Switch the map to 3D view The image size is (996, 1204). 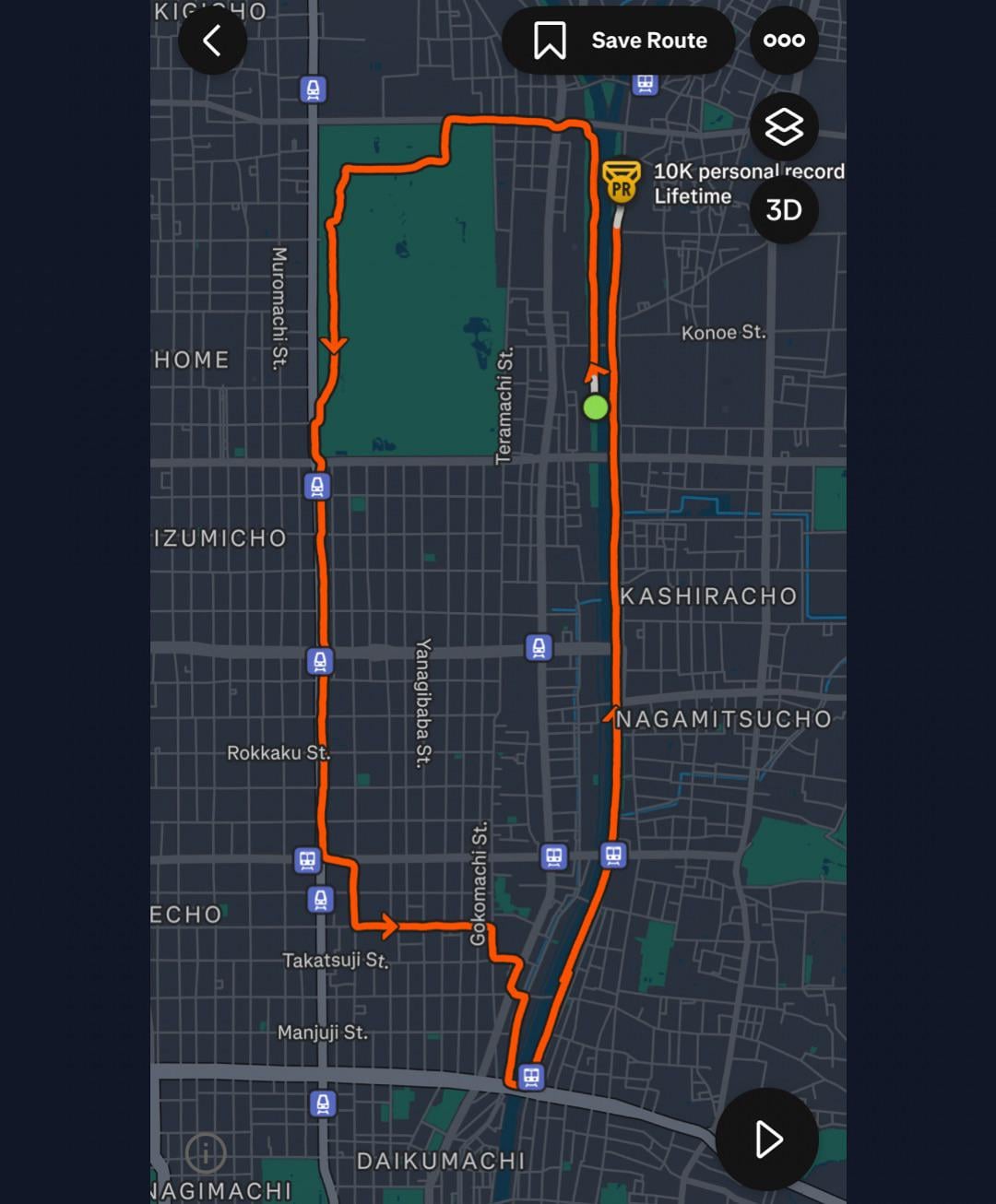(784, 210)
